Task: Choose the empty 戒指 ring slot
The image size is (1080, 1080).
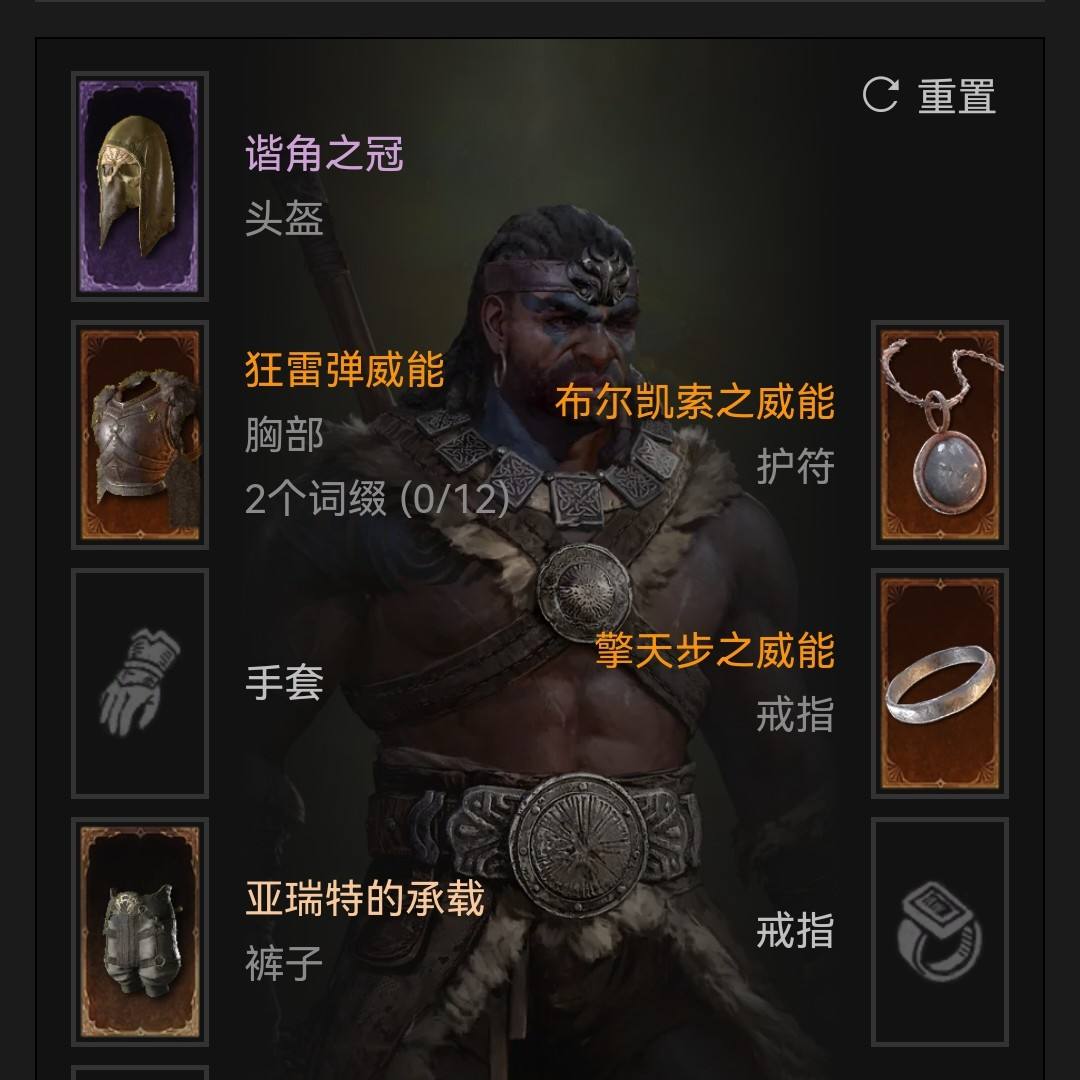Action: click(939, 931)
